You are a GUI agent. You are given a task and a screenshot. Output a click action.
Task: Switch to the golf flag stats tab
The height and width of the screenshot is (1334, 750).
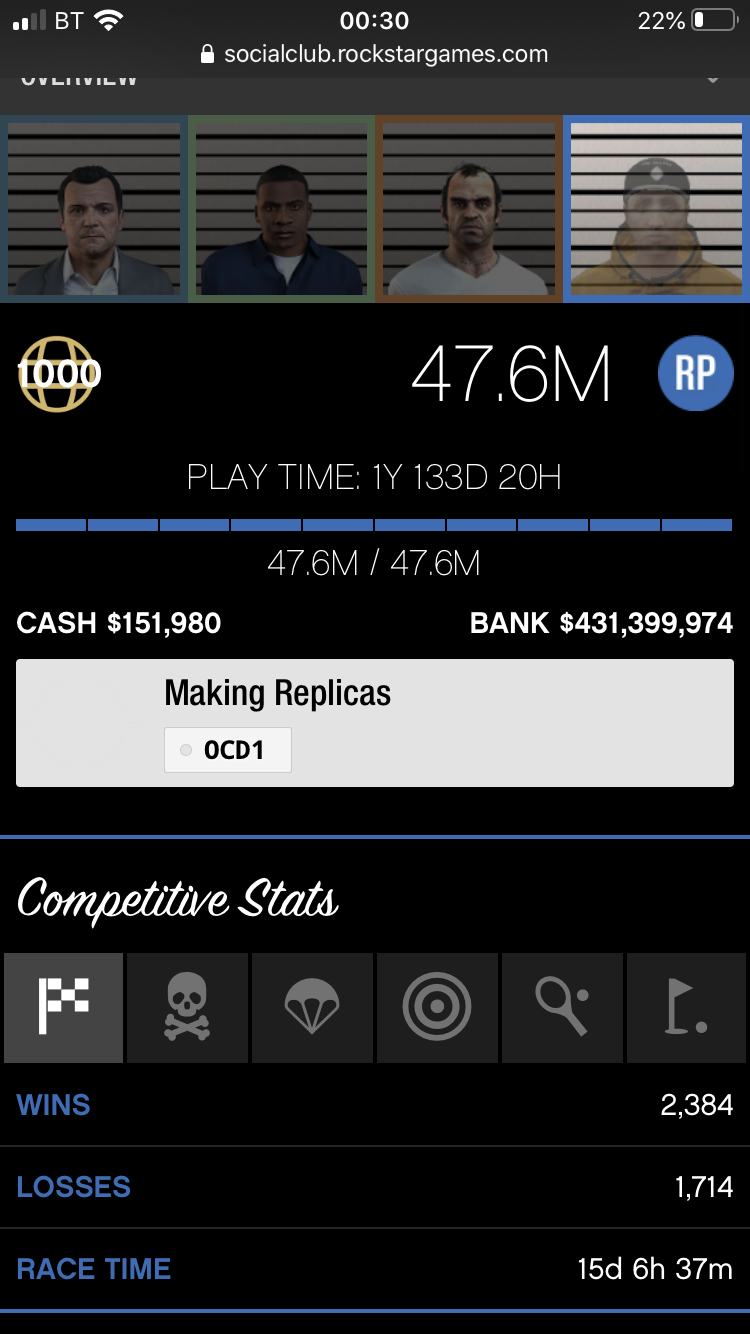tap(686, 1007)
